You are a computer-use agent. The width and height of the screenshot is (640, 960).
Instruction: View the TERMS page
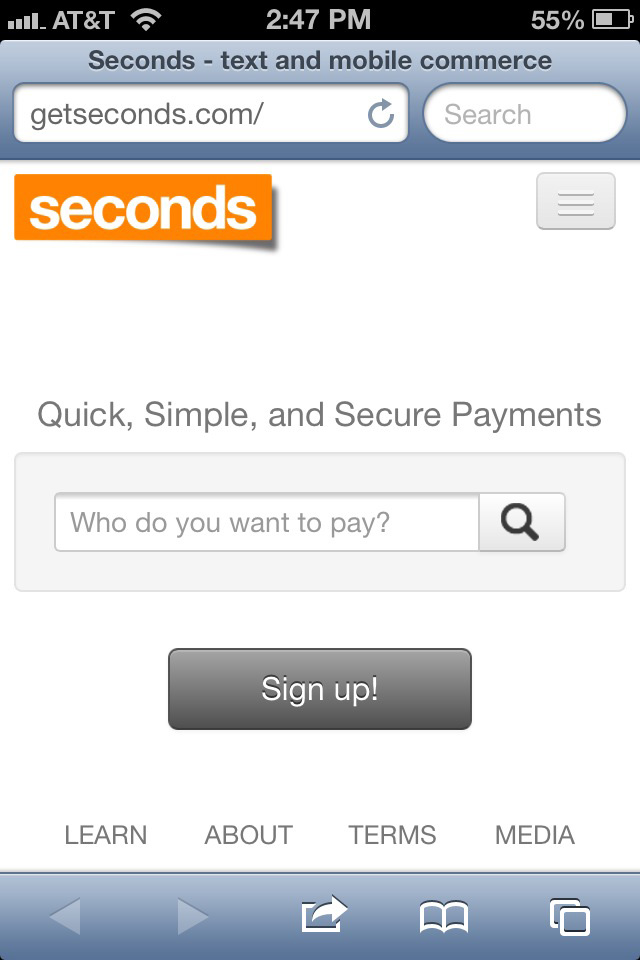(x=392, y=835)
